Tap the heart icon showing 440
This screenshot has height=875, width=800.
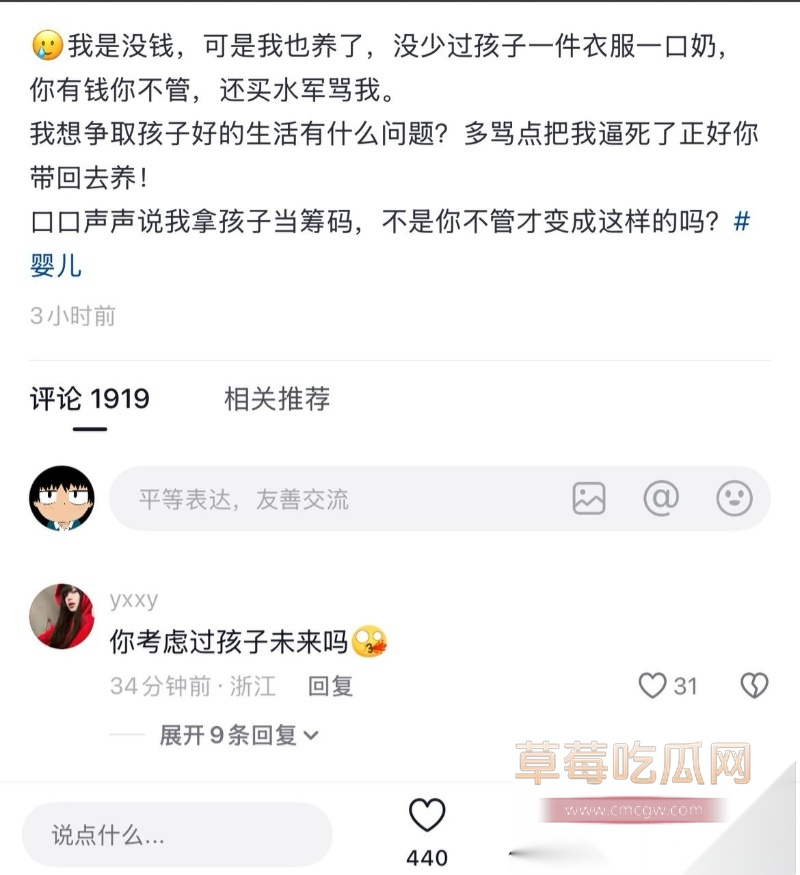[428, 815]
